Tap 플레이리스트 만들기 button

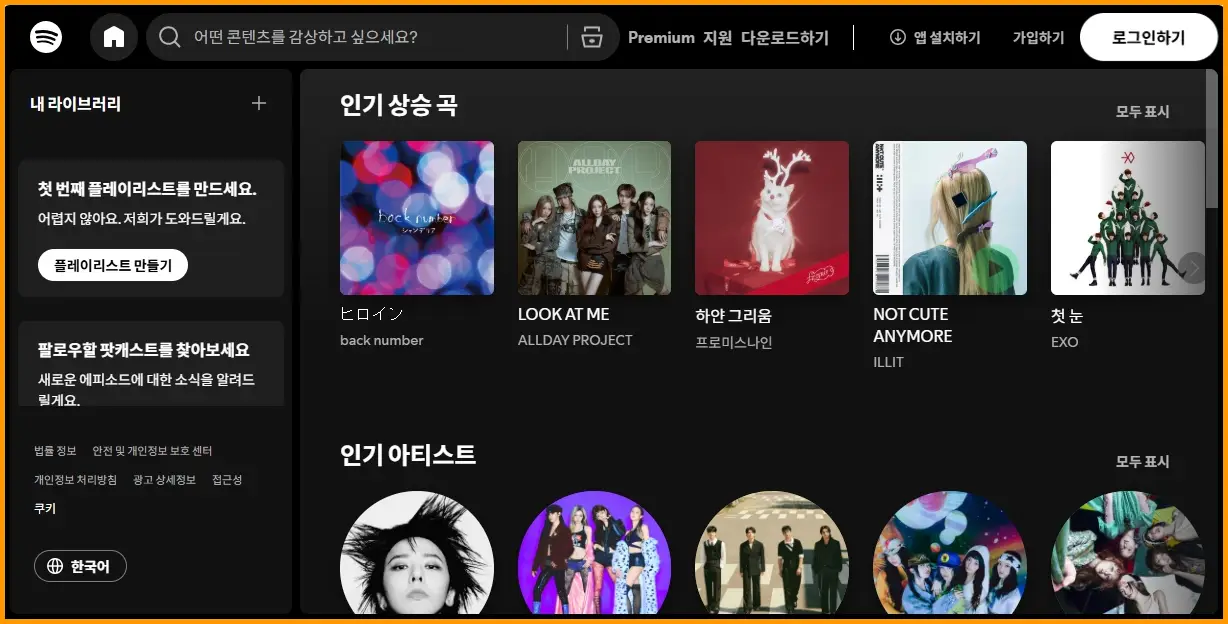pos(113,265)
